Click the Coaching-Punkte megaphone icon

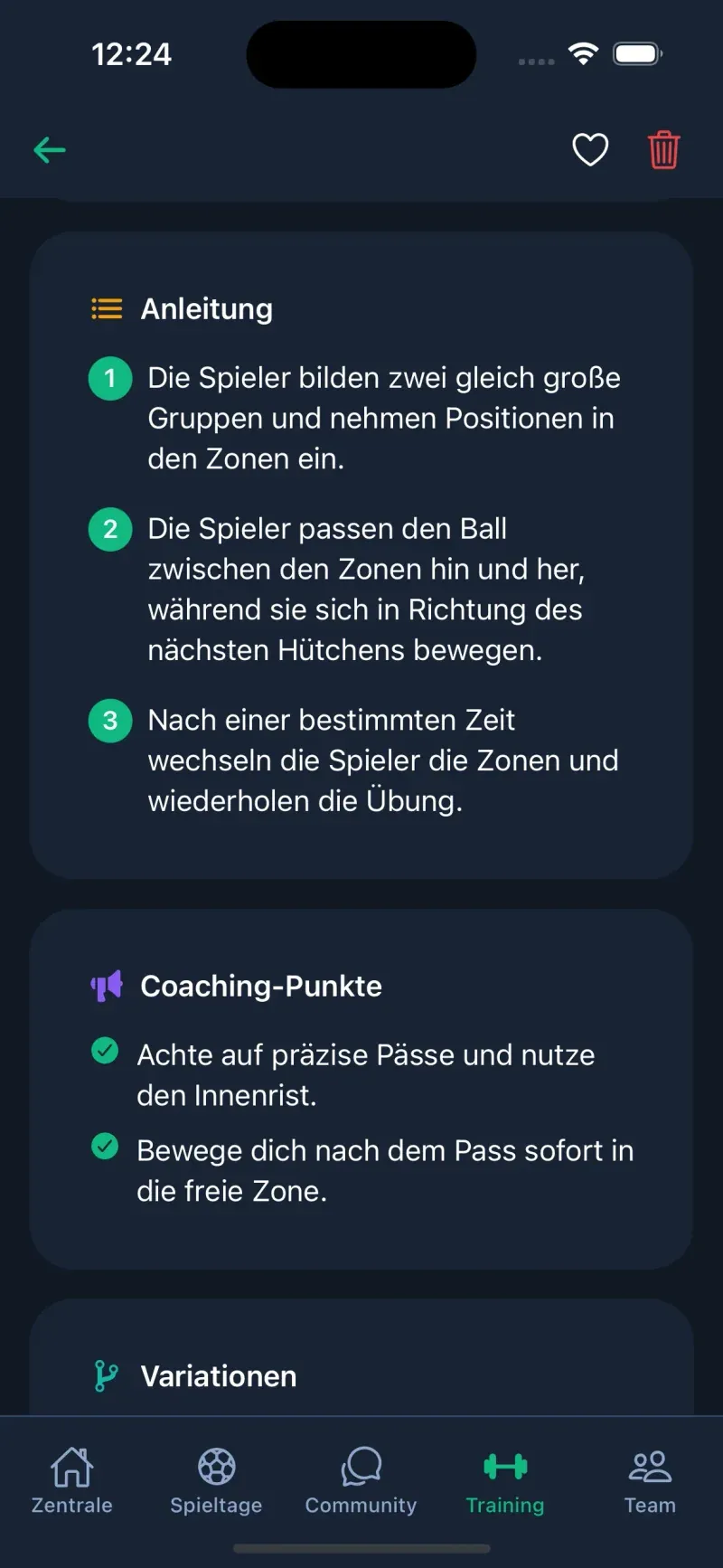pyautogui.click(x=106, y=986)
